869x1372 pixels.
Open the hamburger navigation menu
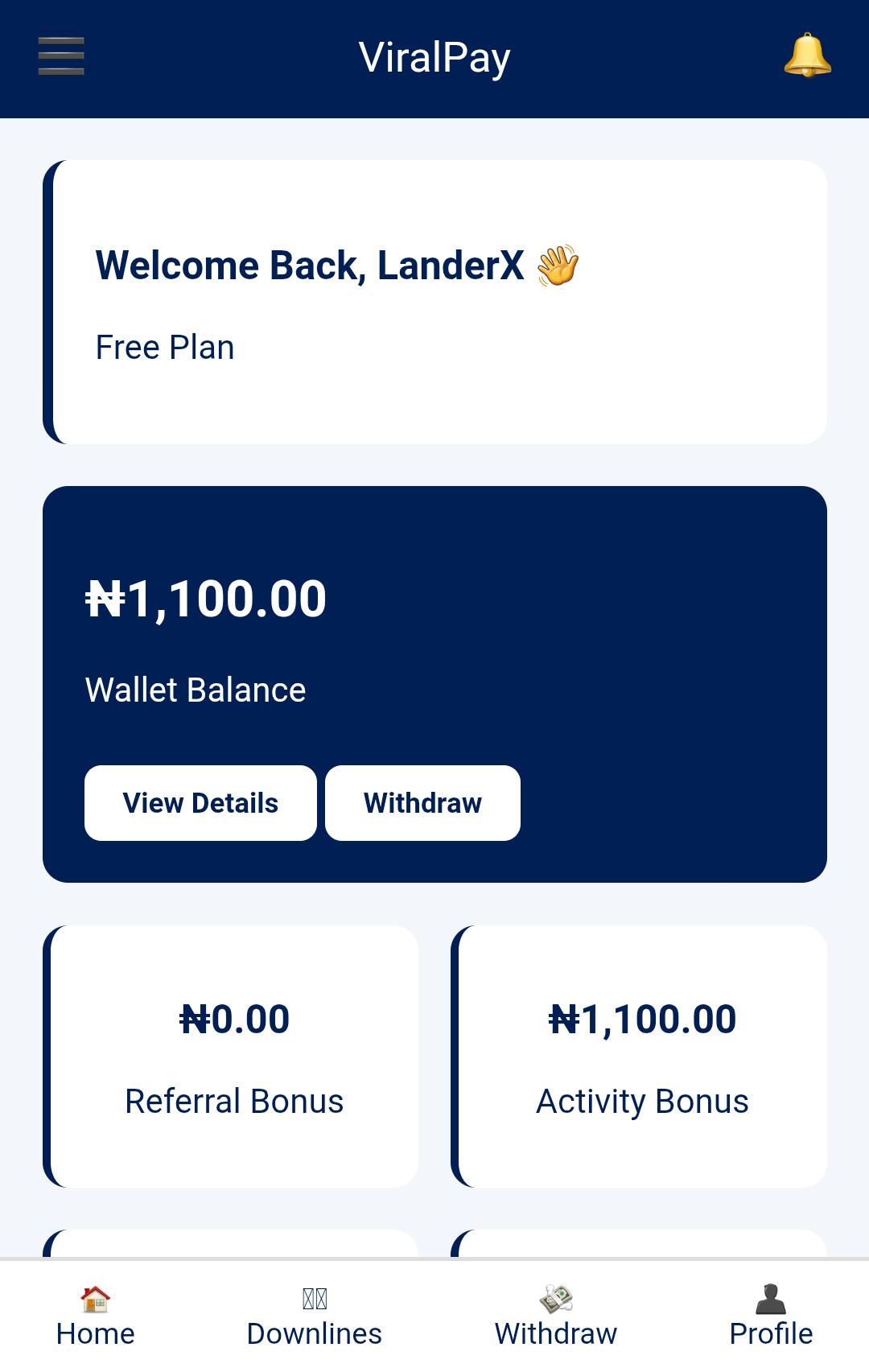[60, 56]
